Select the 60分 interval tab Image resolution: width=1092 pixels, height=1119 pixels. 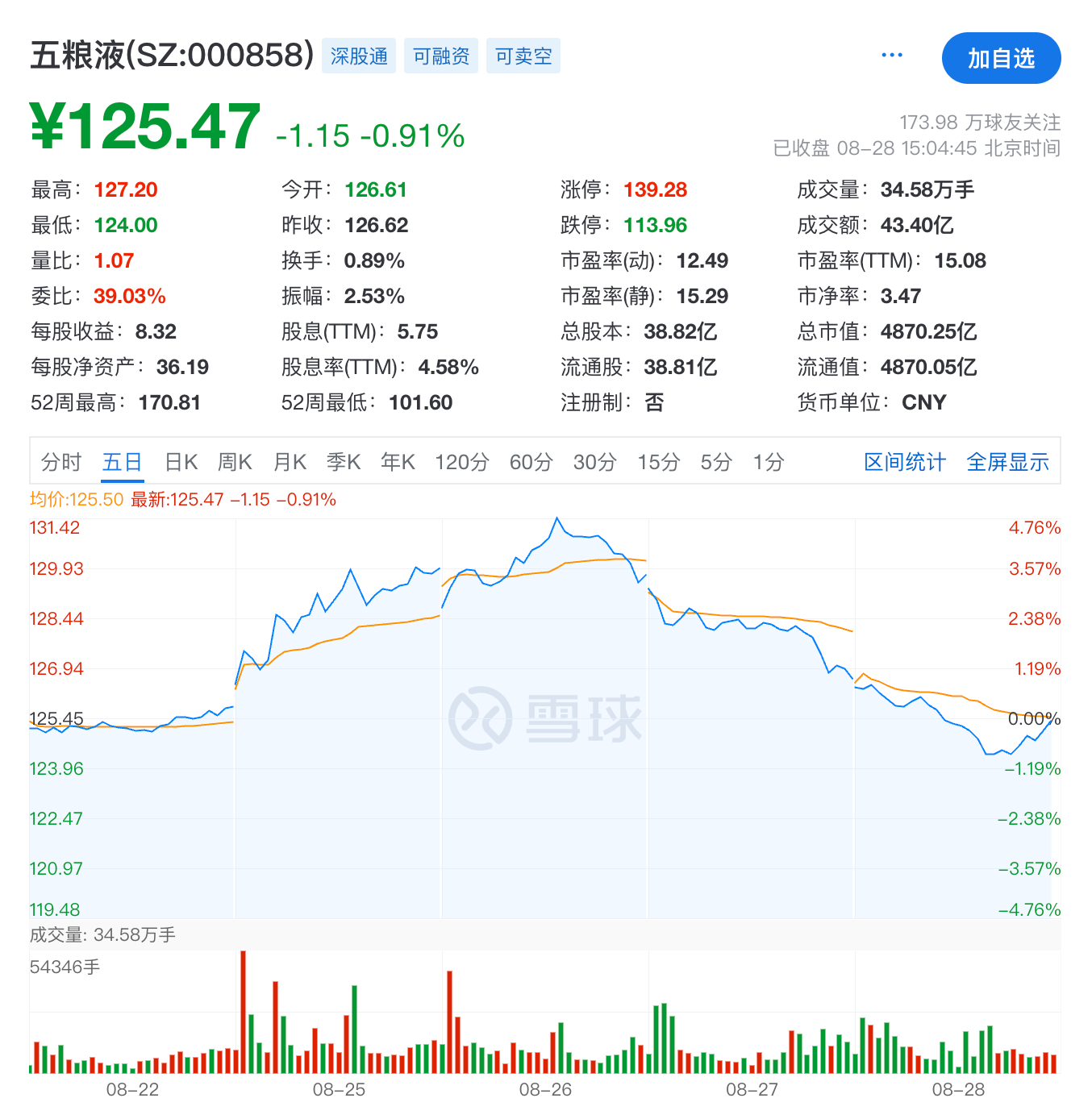click(531, 462)
